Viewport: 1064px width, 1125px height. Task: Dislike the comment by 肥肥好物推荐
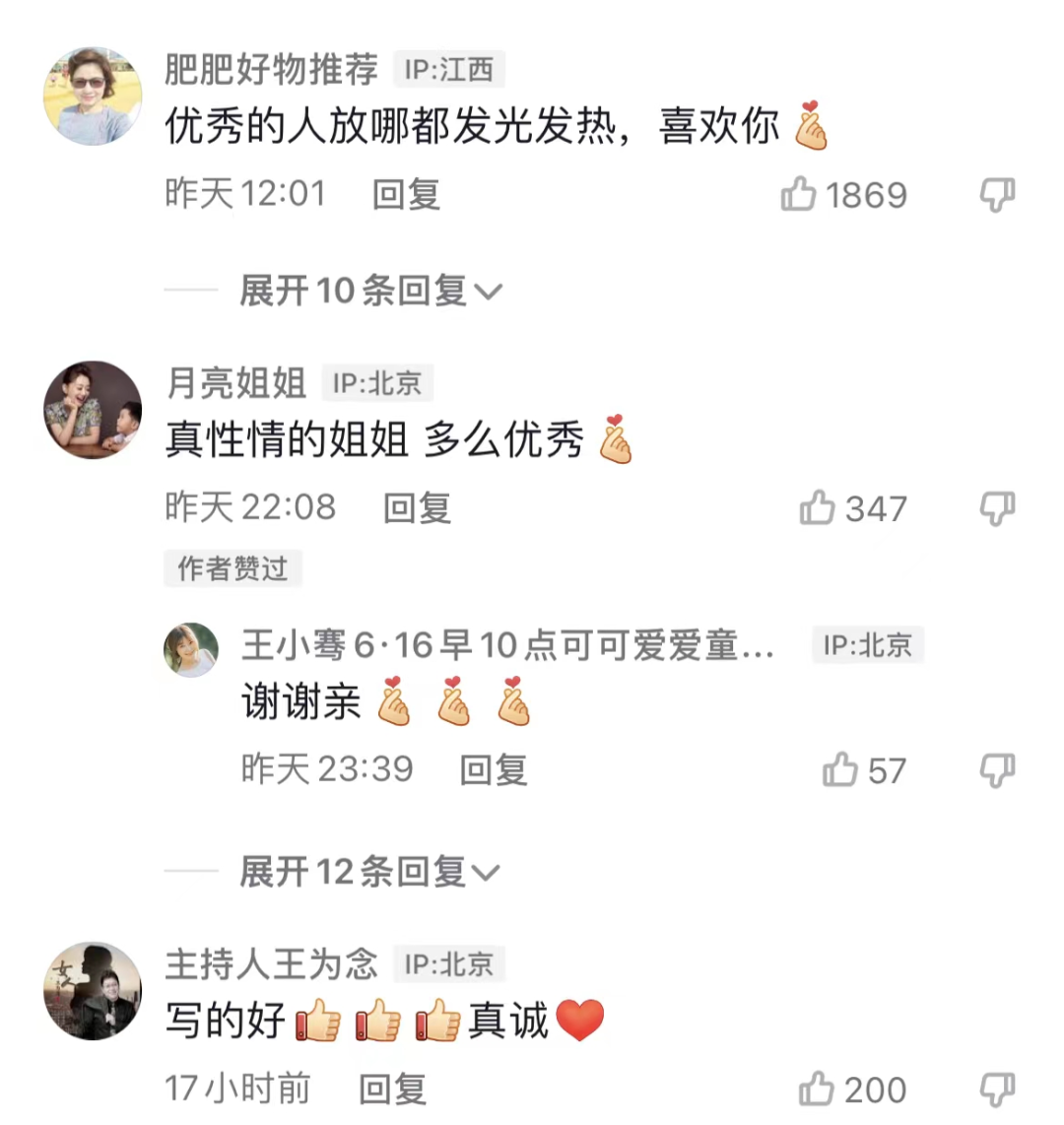pyautogui.click(x=996, y=194)
